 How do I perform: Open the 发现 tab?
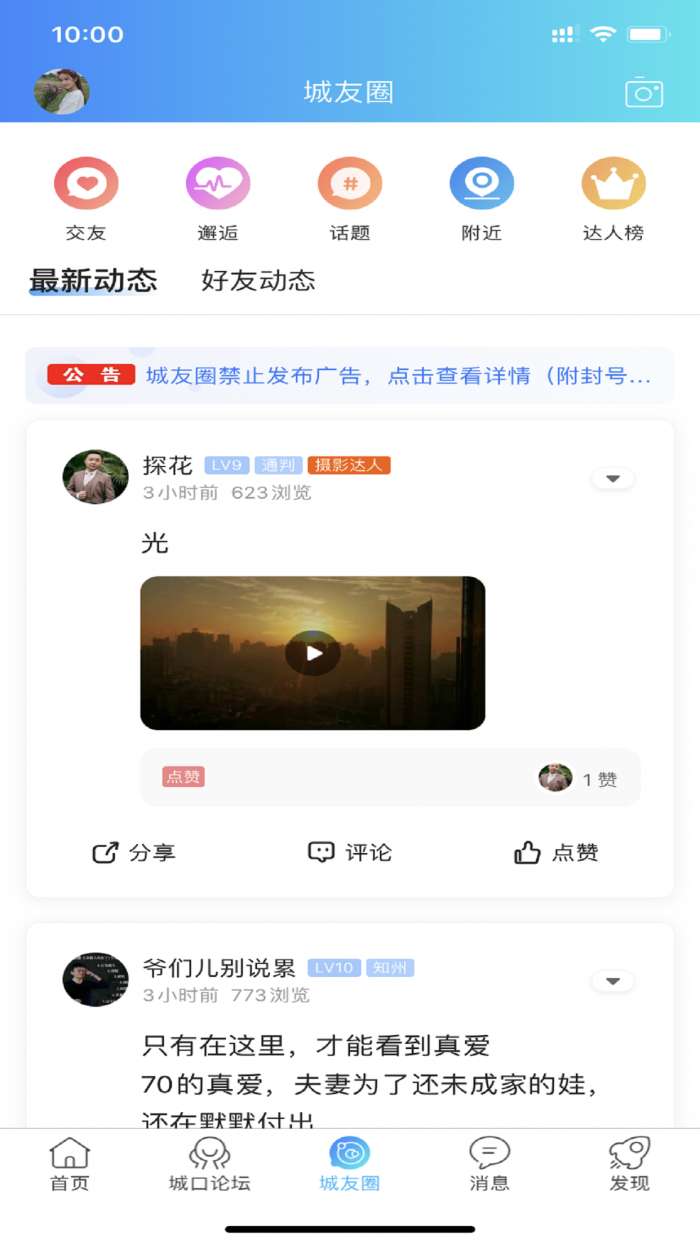[x=630, y=1166]
